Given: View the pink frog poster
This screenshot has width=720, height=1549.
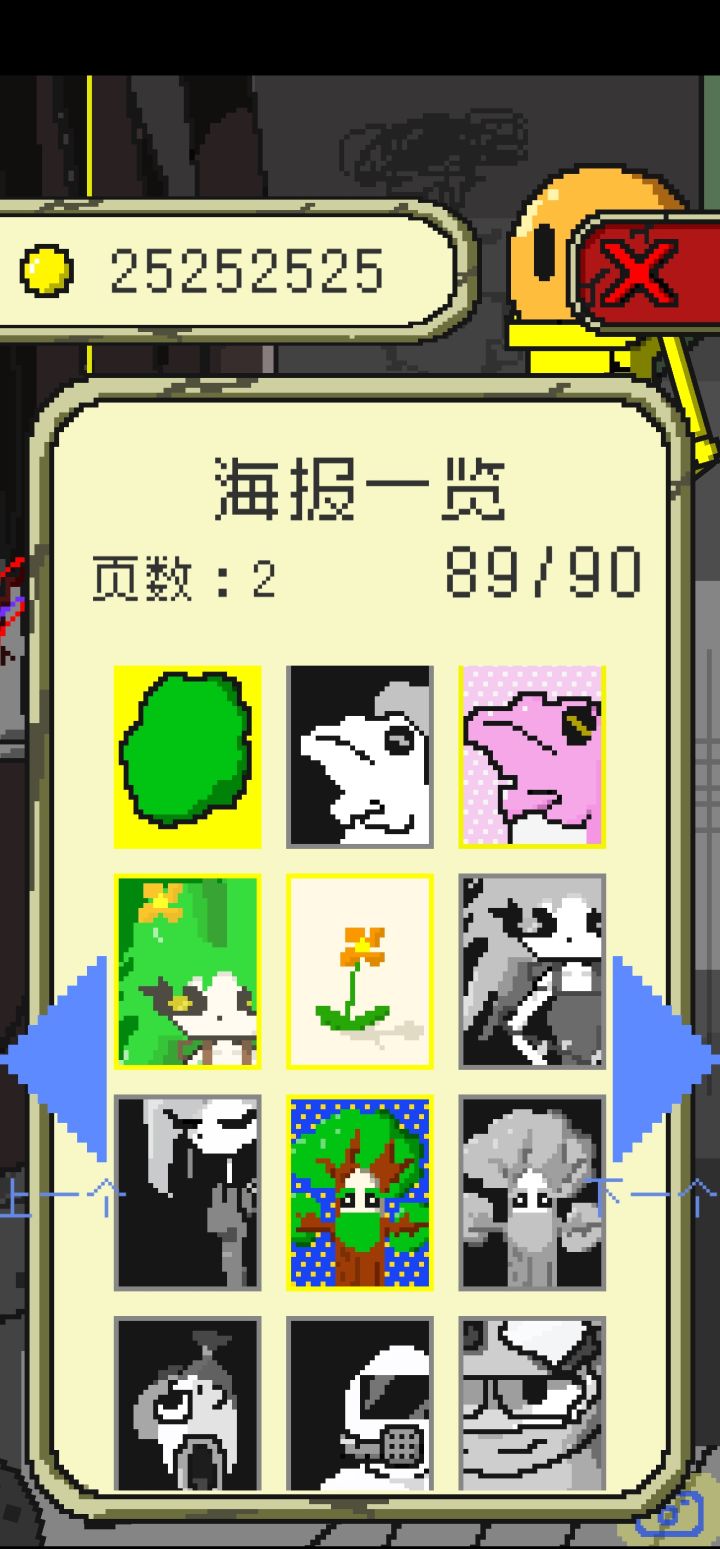Looking at the screenshot, I should (532, 755).
